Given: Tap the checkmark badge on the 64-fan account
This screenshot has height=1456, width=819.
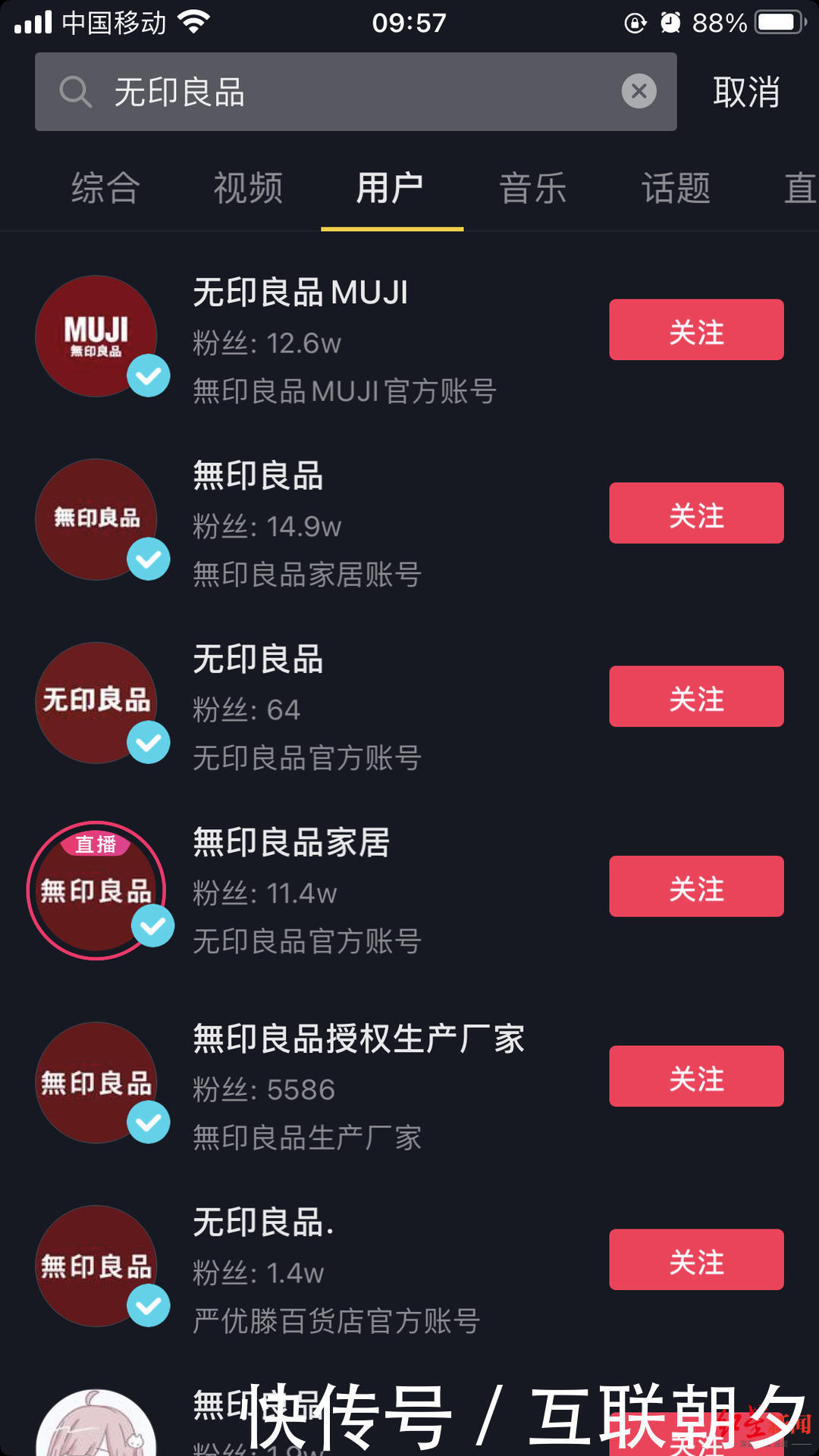Looking at the screenshot, I should 149,743.
